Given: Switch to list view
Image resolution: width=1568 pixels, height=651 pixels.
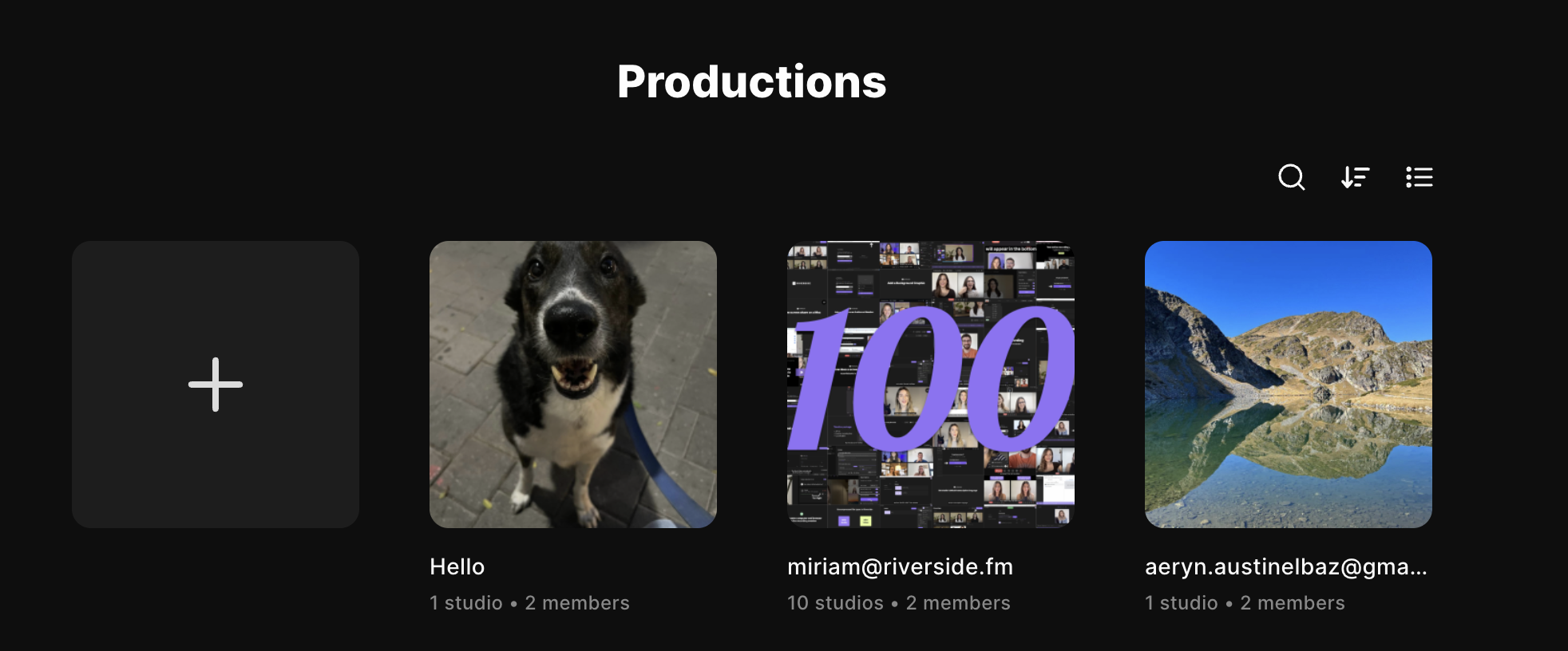Looking at the screenshot, I should (1419, 177).
